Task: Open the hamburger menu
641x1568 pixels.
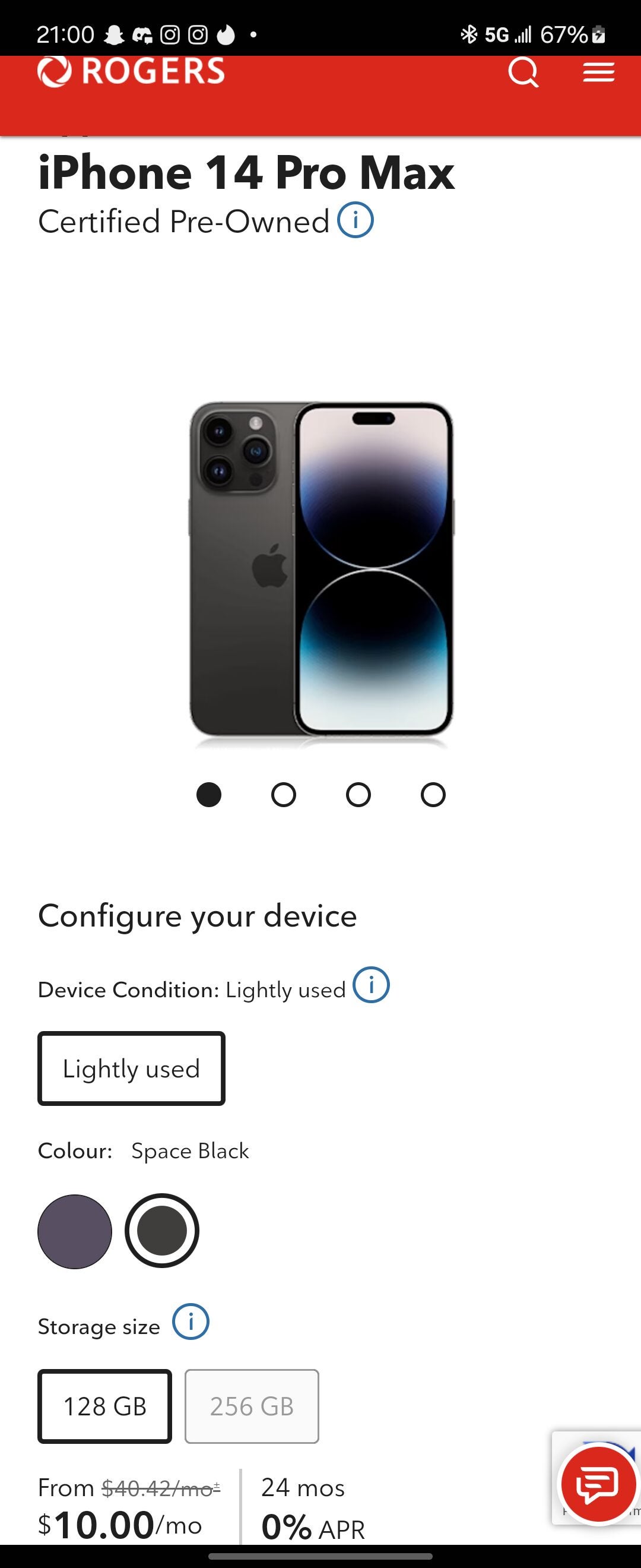Action: [598, 72]
